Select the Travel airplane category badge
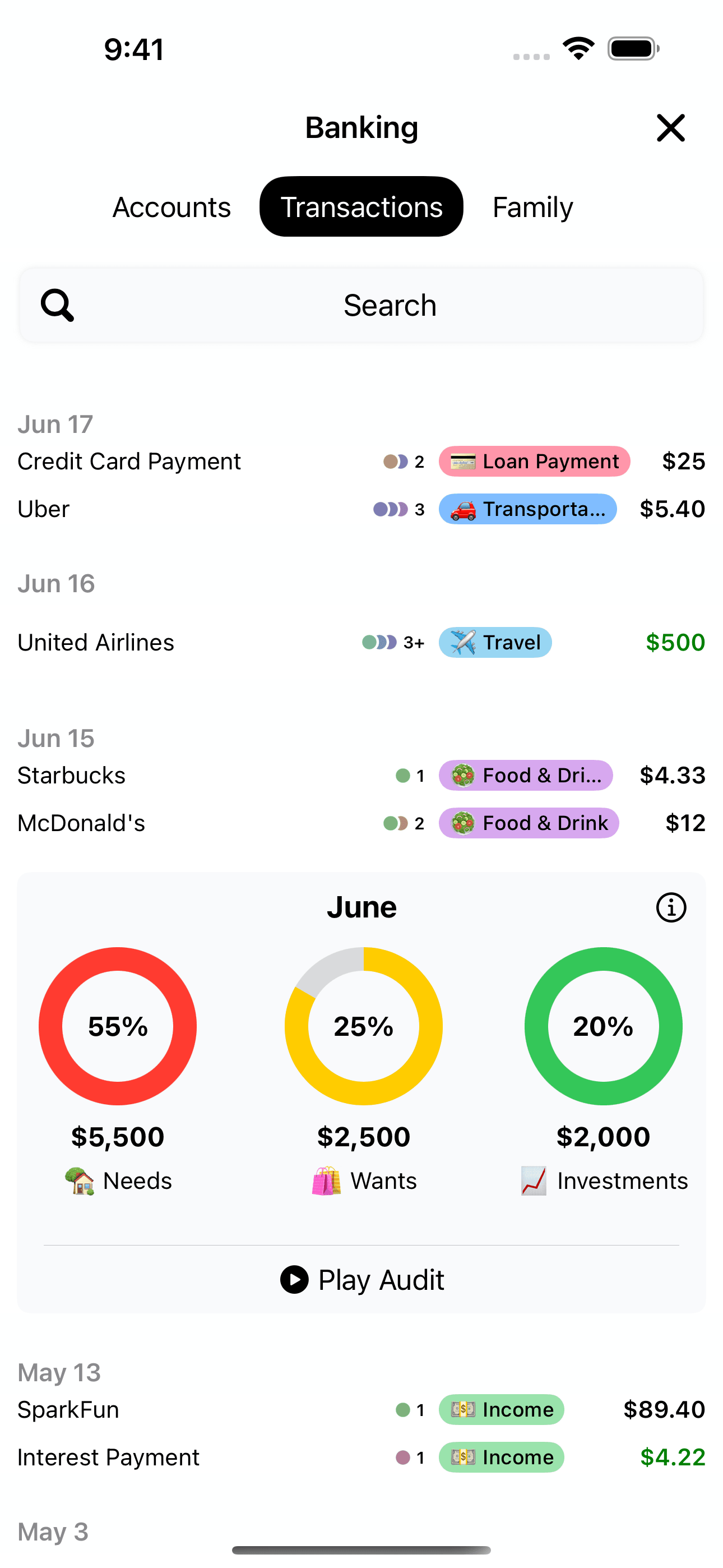The height and width of the screenshot is (1568, 723). [x=495, y=642]
